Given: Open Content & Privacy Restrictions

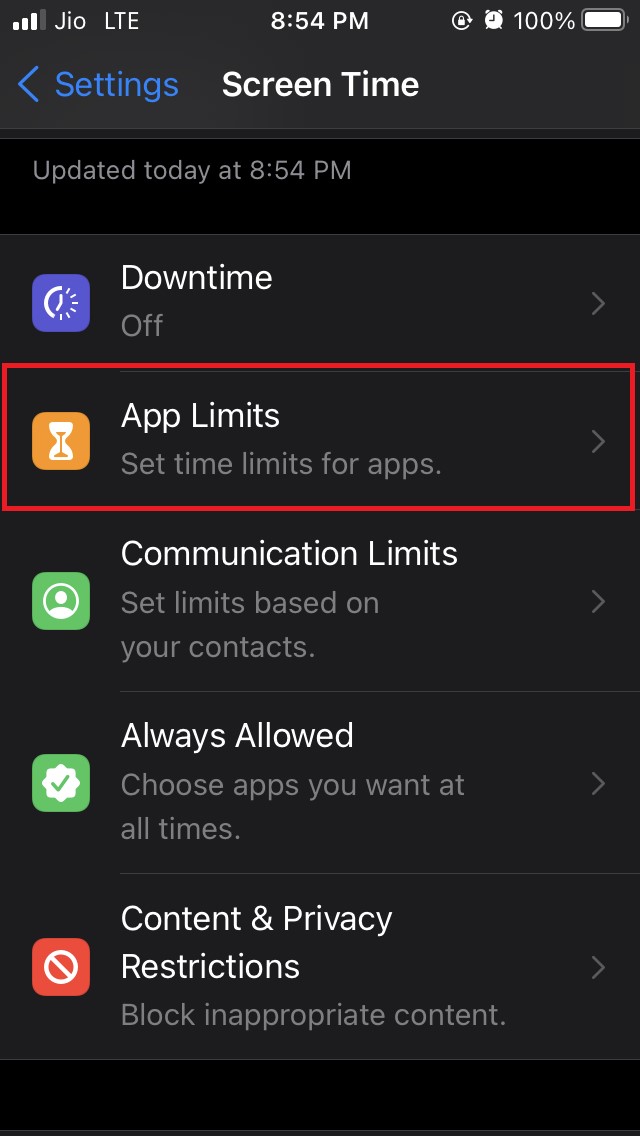Looking at the screenshot, I should click(320, 966).
